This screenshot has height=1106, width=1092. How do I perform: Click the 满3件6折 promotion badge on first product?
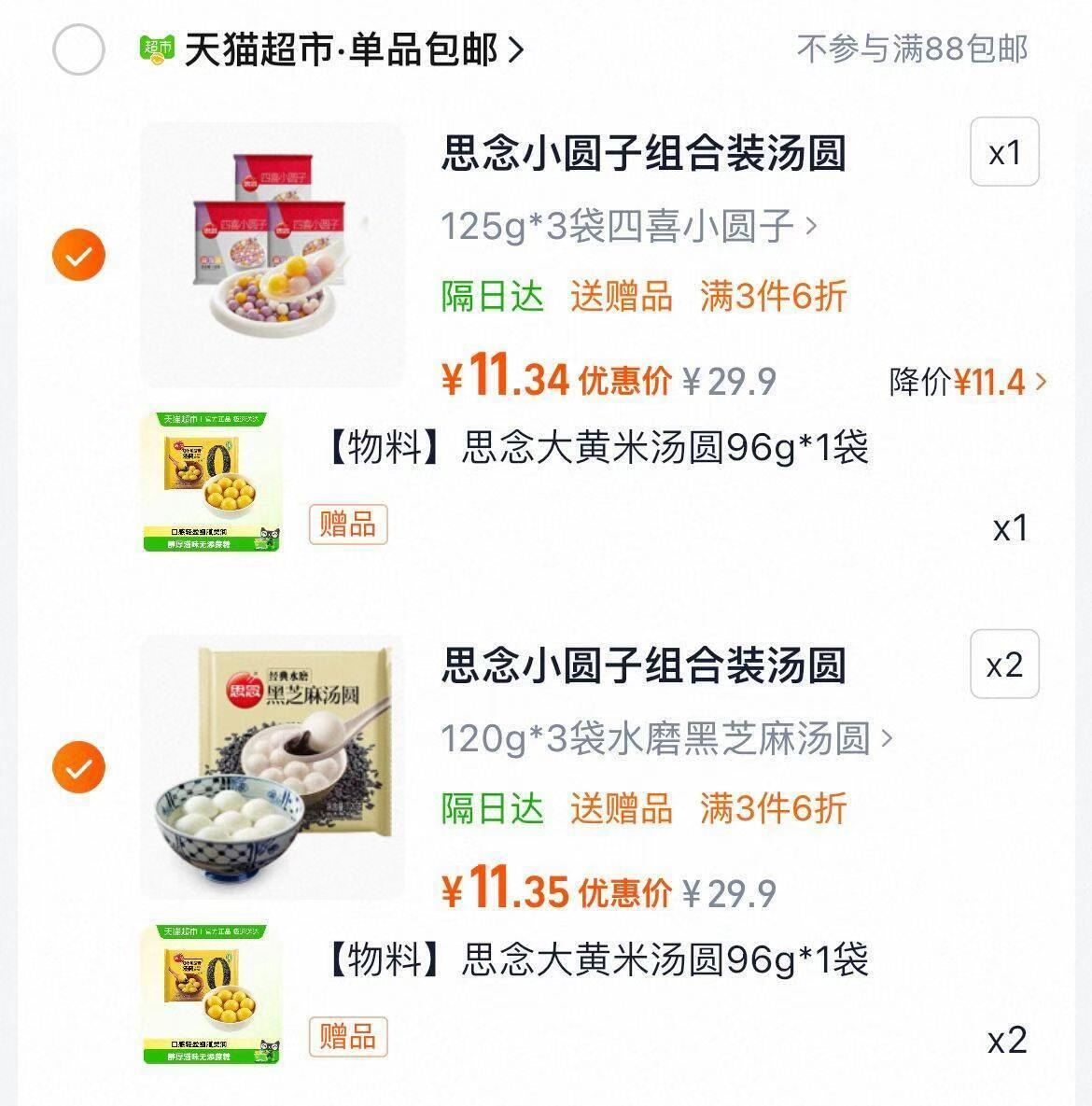coord(771,295)
